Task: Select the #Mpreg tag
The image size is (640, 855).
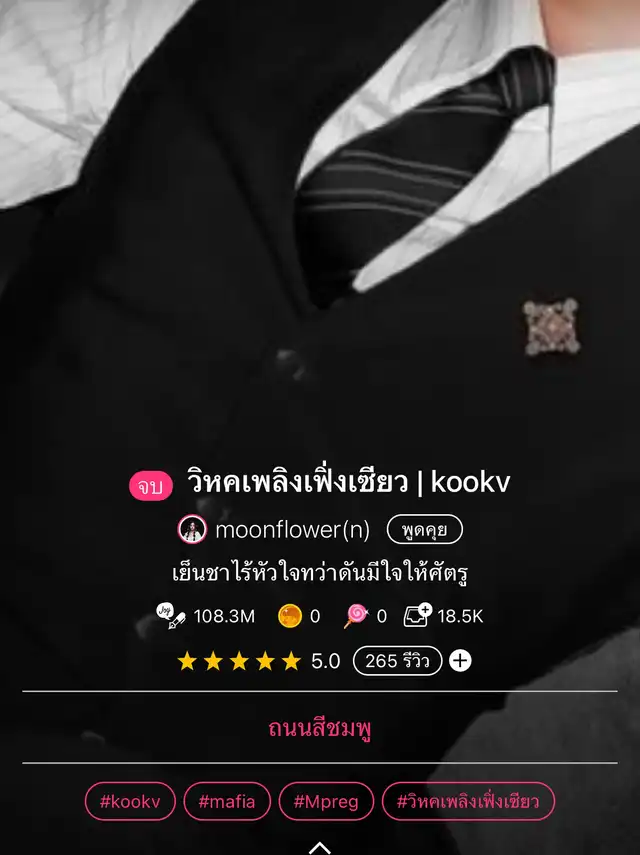Action: tap(326, 801)
